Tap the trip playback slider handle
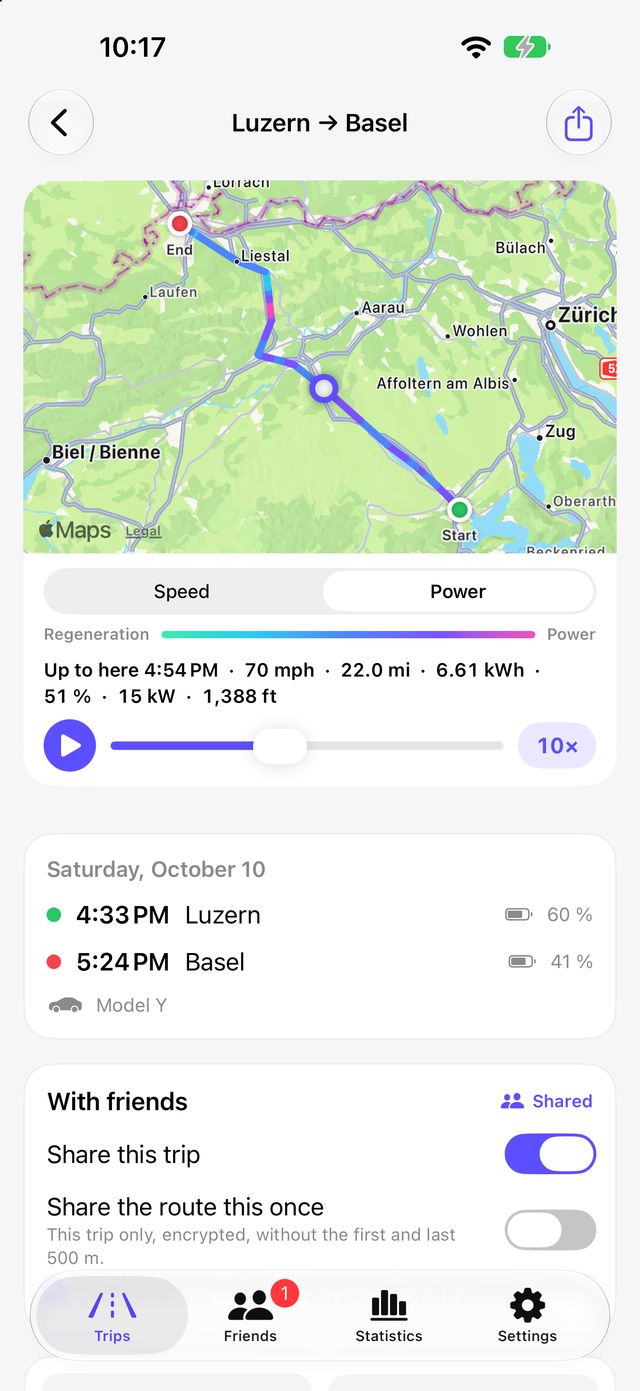This screenshot has width=640, height=1391. coord(280,746)
